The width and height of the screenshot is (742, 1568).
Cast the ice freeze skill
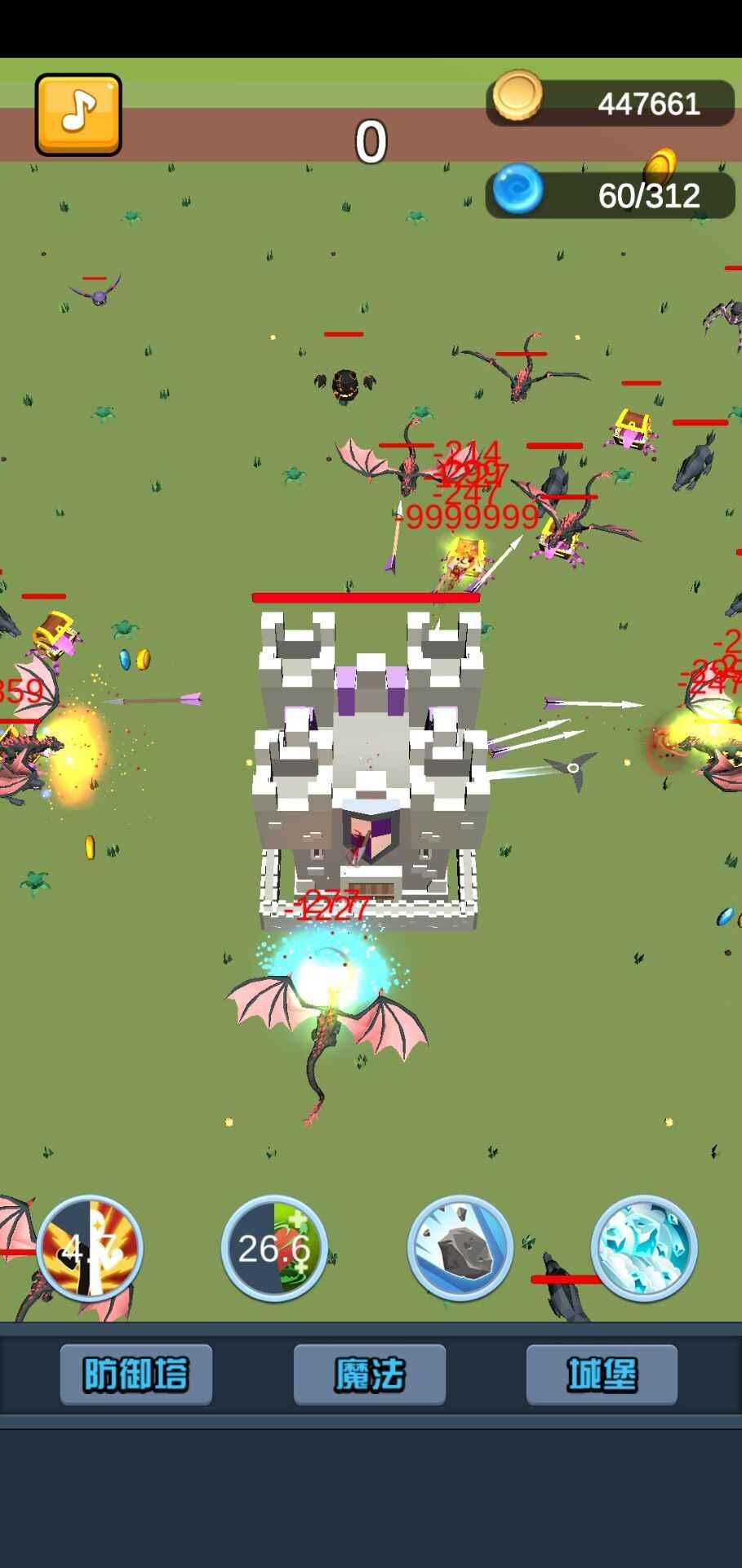point(644,1248)
